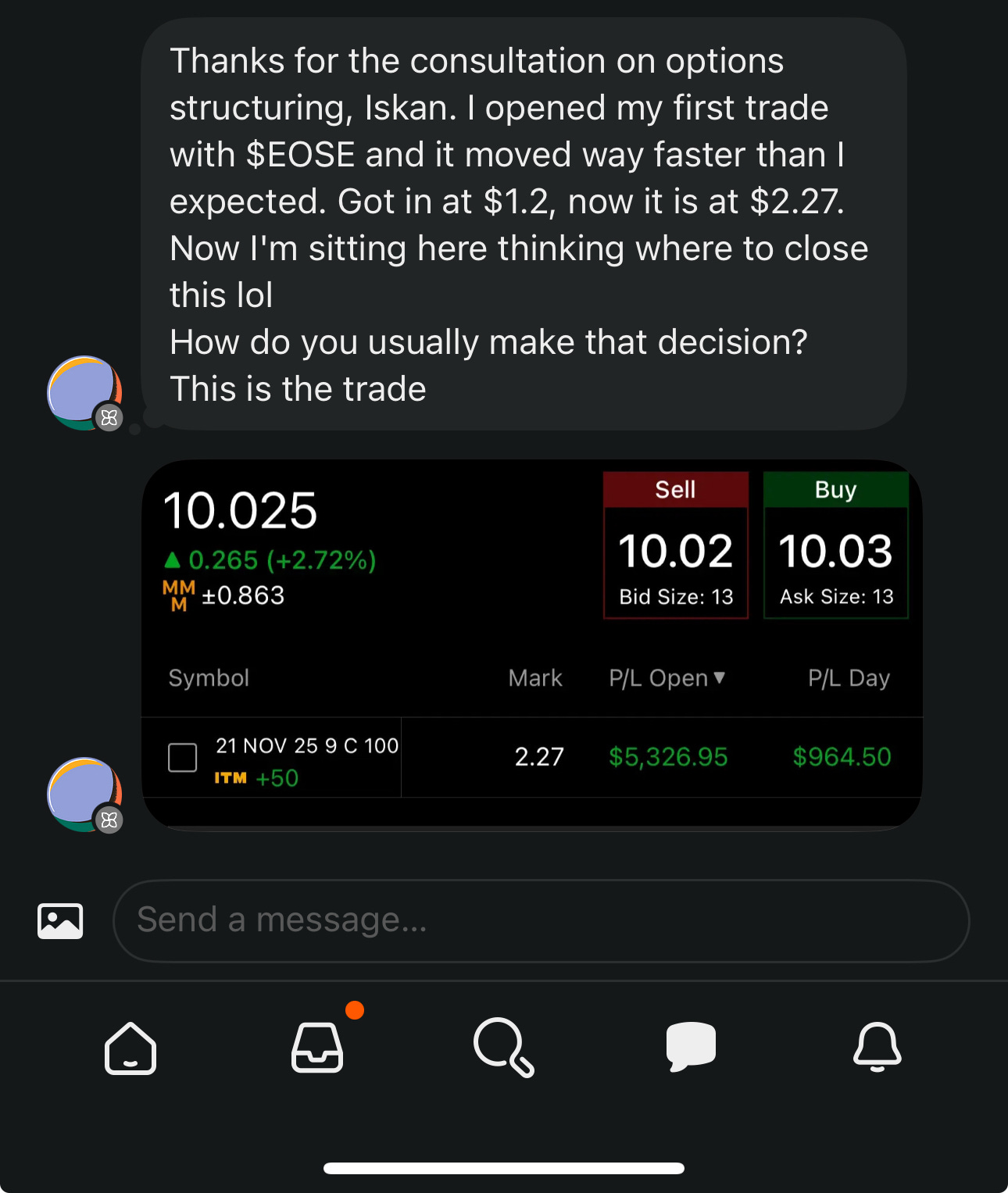Switch to the Search tab
1008x1193 pixels.
[503, 1048]
